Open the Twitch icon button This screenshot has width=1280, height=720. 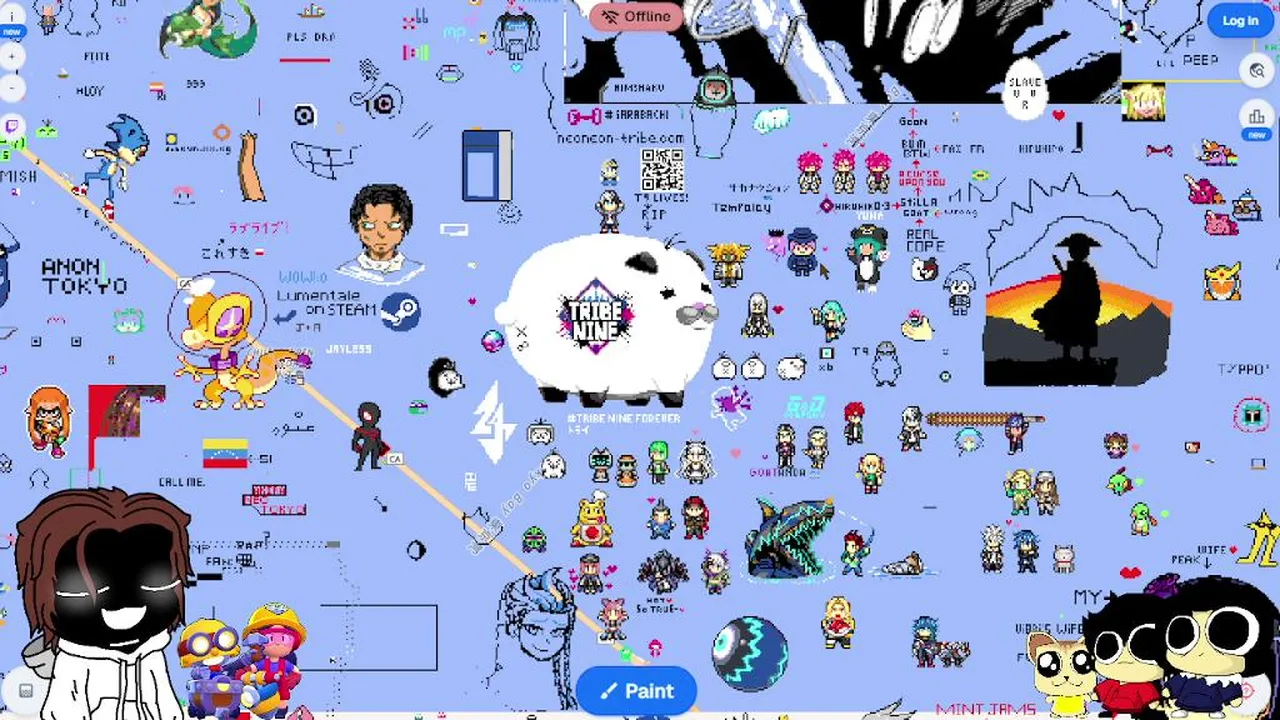click(12, 126)
